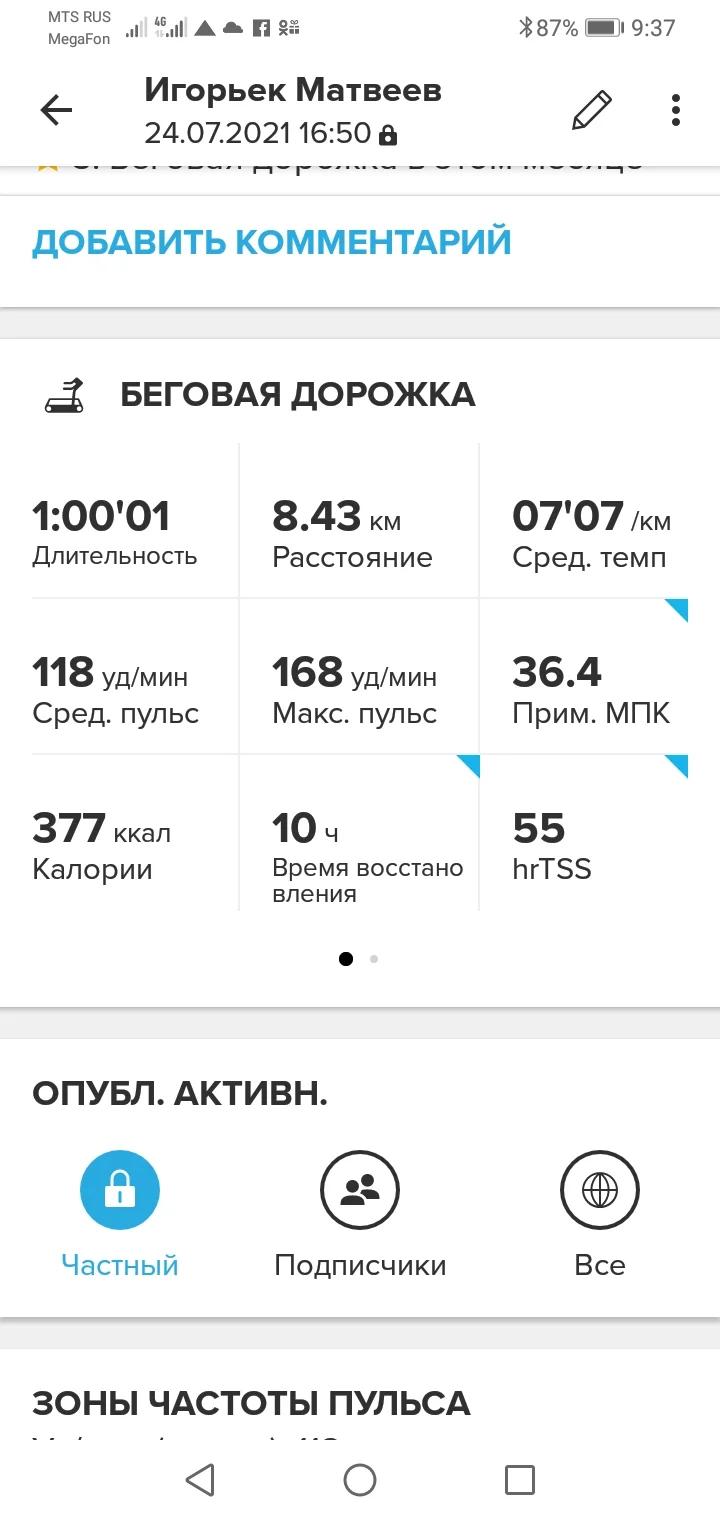Open the three-dot overflow menu
The width and height of the screenshot is (720, 1520).
click(x=676, y=110)
